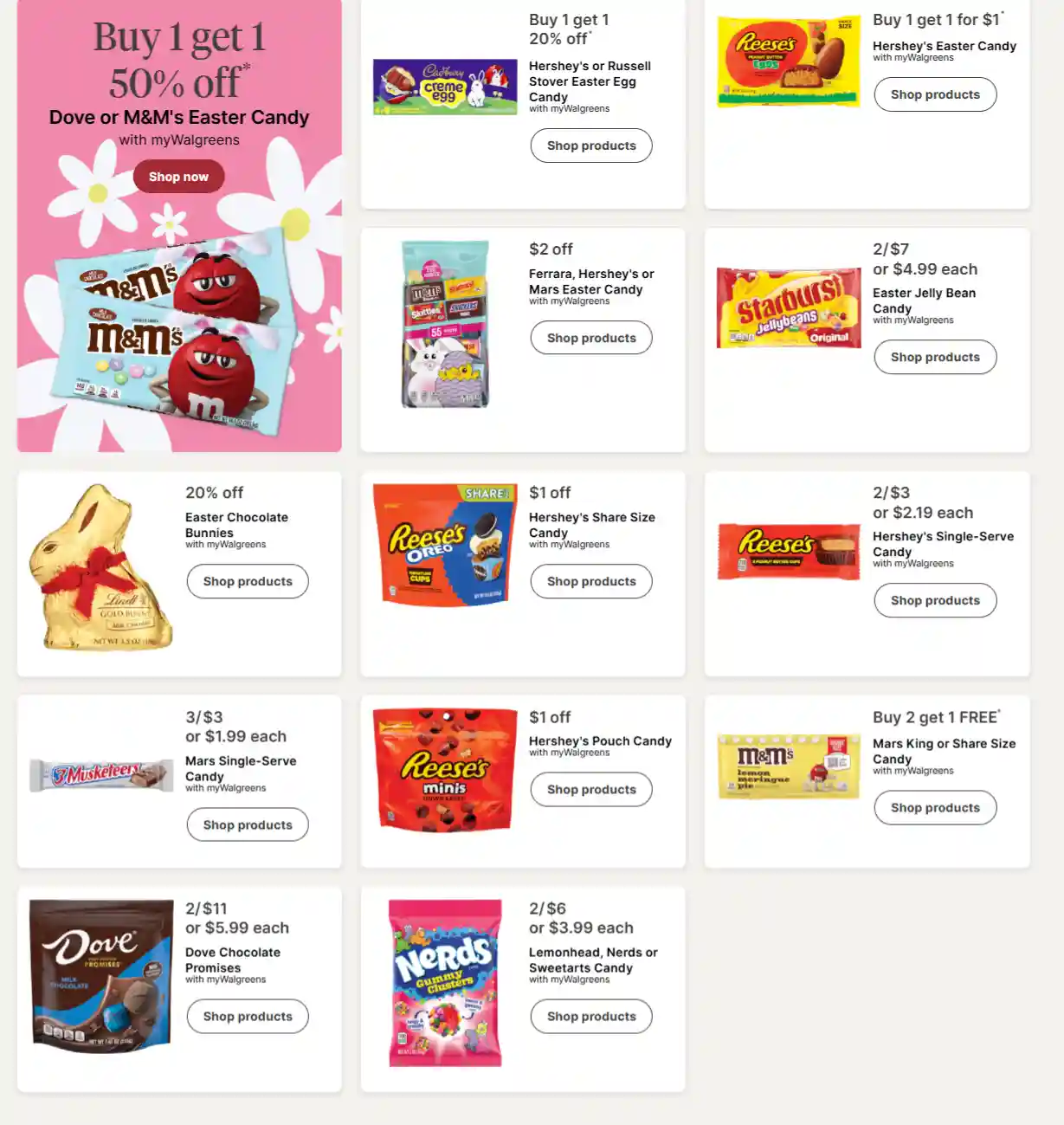Shop products for Dove Chocolate Promises
This screenshot has width=1064, height=1125.
pyautogui.click(x=247, y=1016)
